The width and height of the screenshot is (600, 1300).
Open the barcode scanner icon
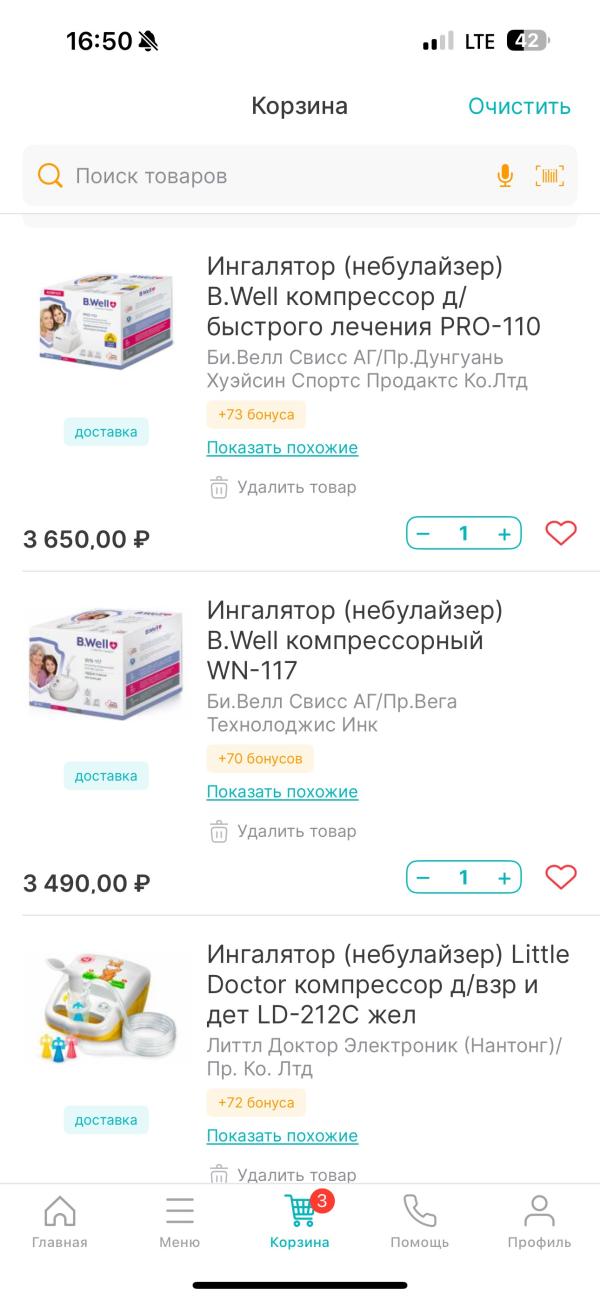[549, 176]
